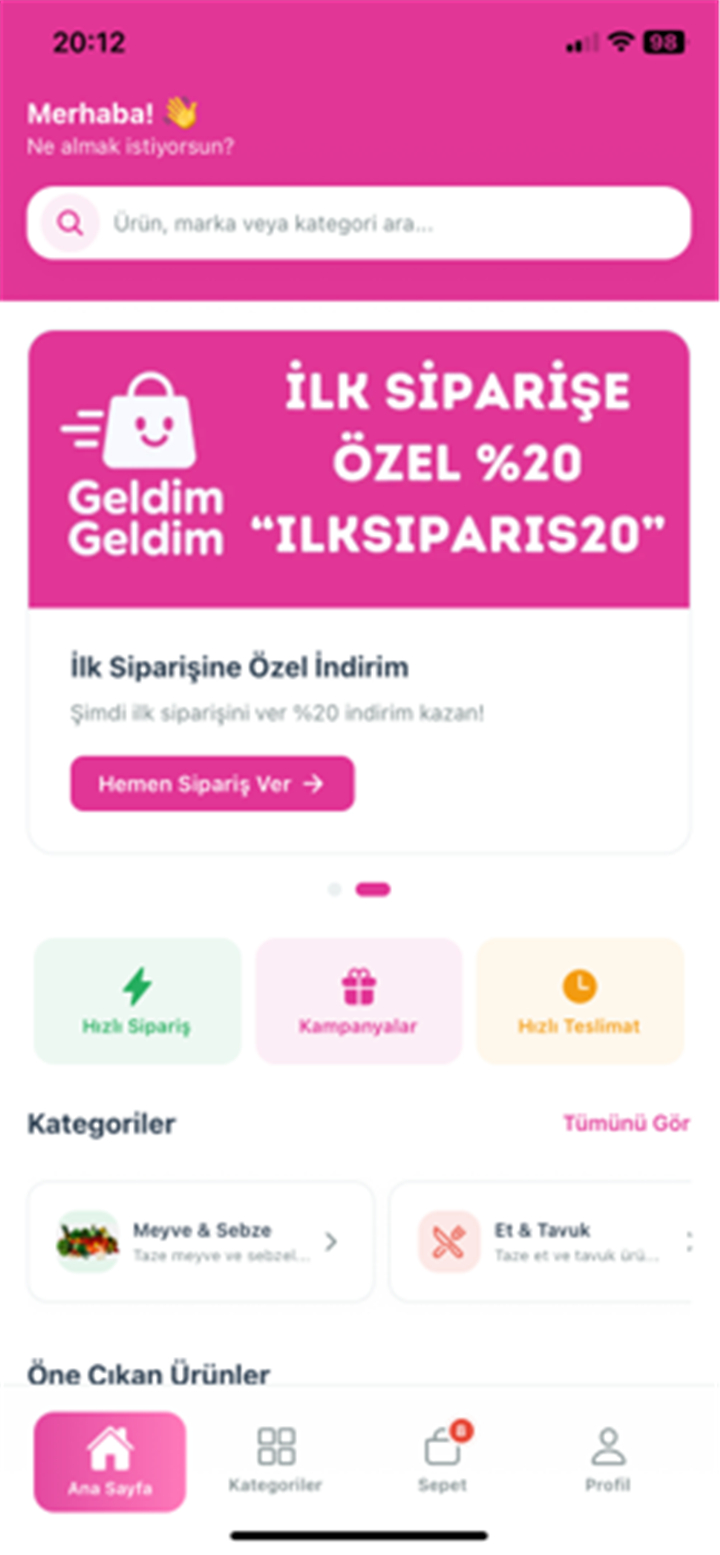Go to the Ana Sayfa tab
This screenshot has width=720, height=1555.
[x=110, y=1461]
